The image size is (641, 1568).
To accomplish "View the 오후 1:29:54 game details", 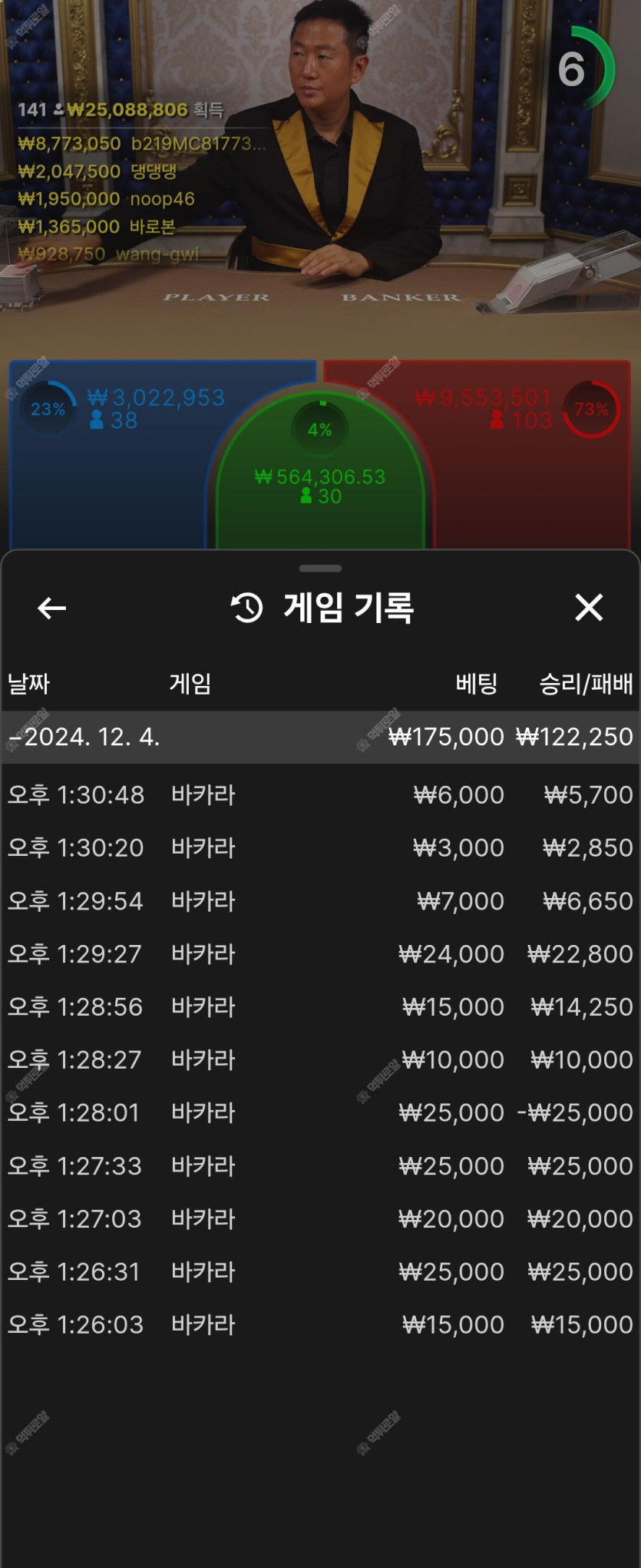I will 320,900.
